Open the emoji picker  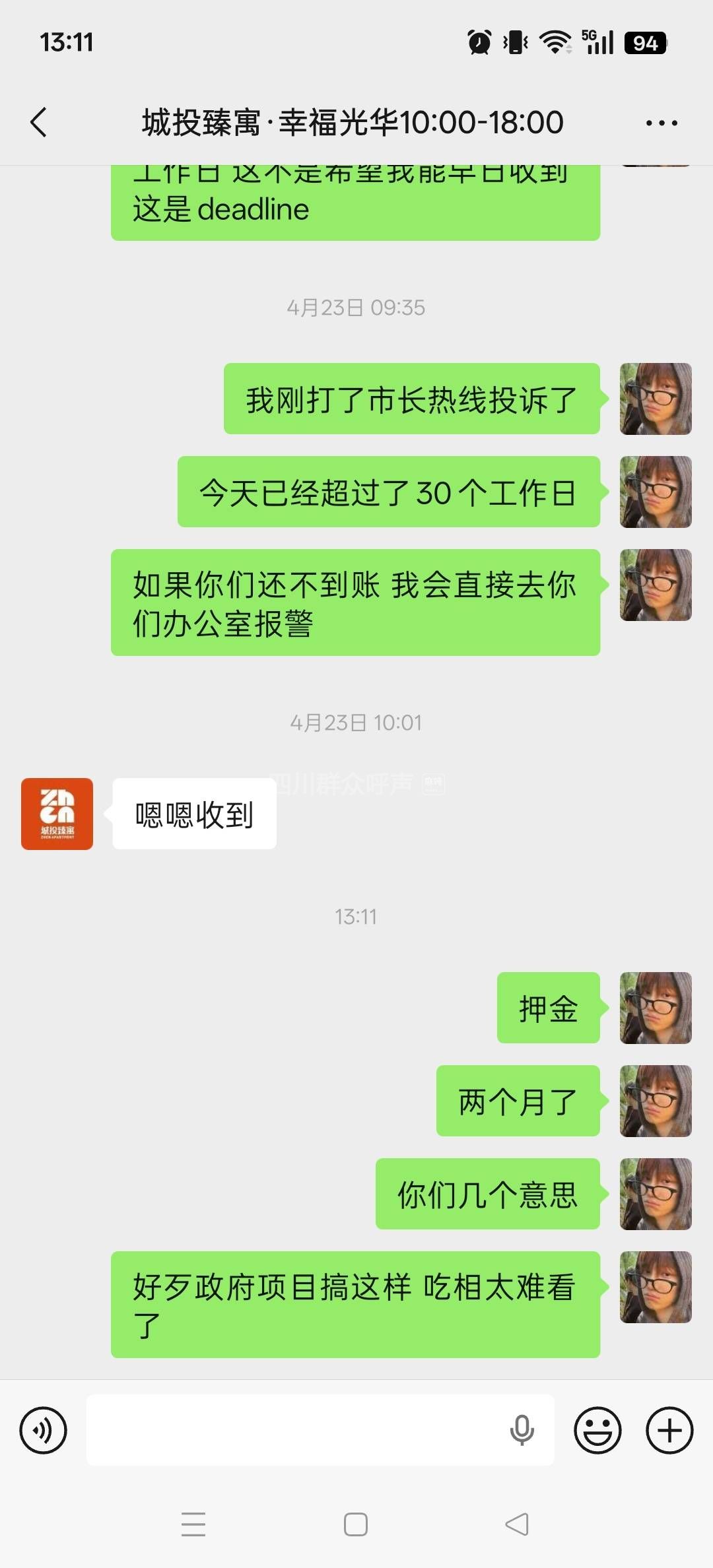(x=597, y=1430)
